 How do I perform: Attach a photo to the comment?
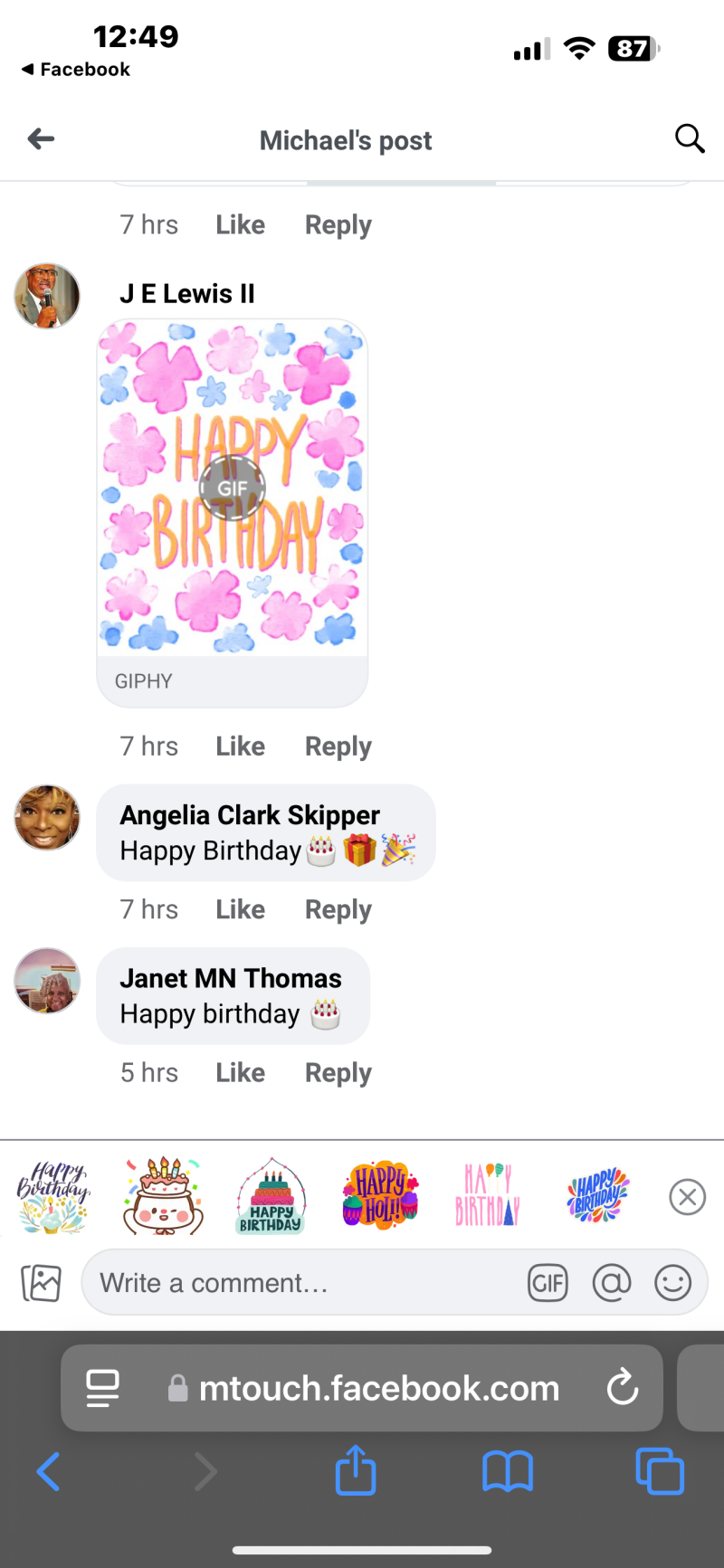pos(41,1283)
